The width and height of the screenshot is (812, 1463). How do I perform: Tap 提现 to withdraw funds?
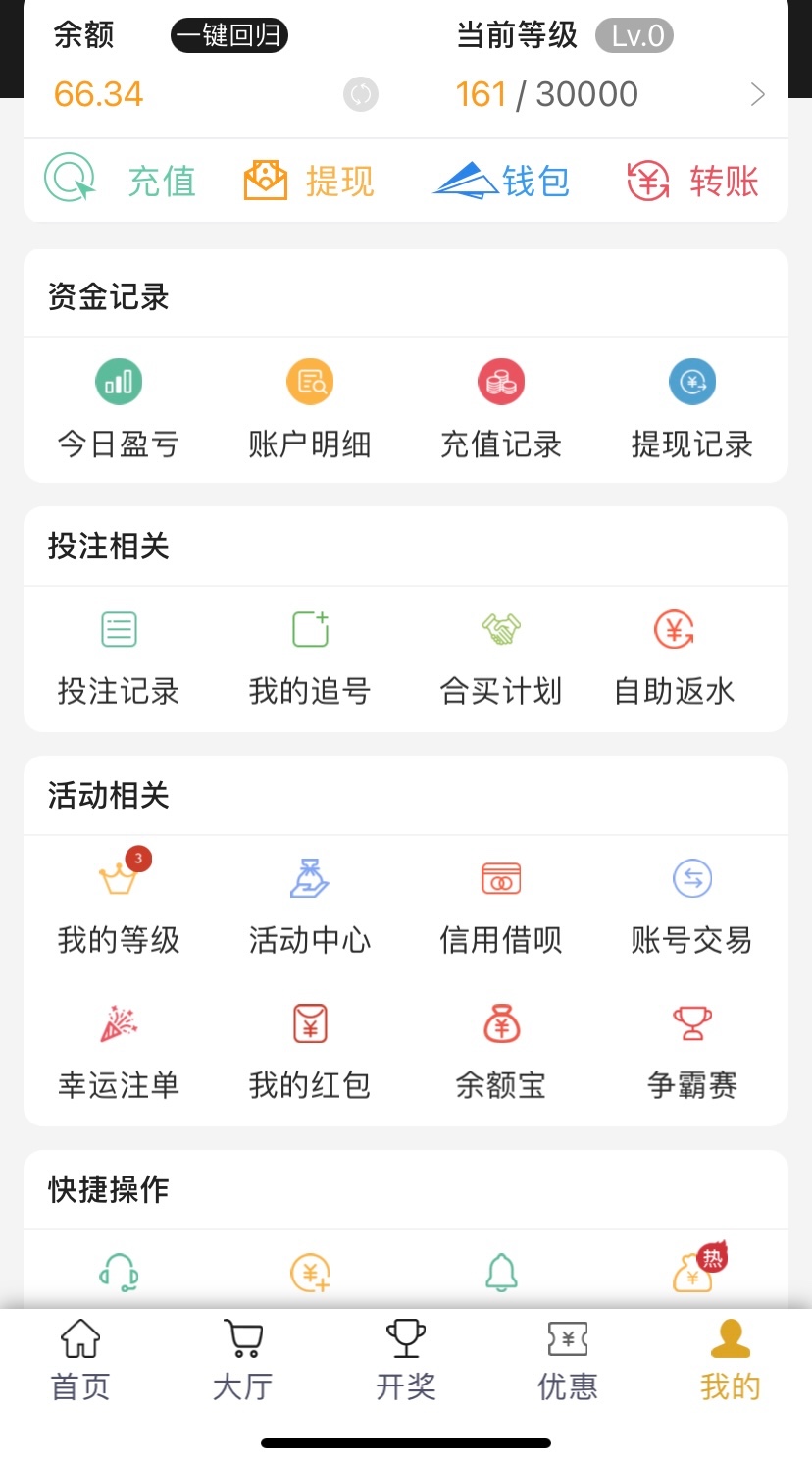point(309,181)
